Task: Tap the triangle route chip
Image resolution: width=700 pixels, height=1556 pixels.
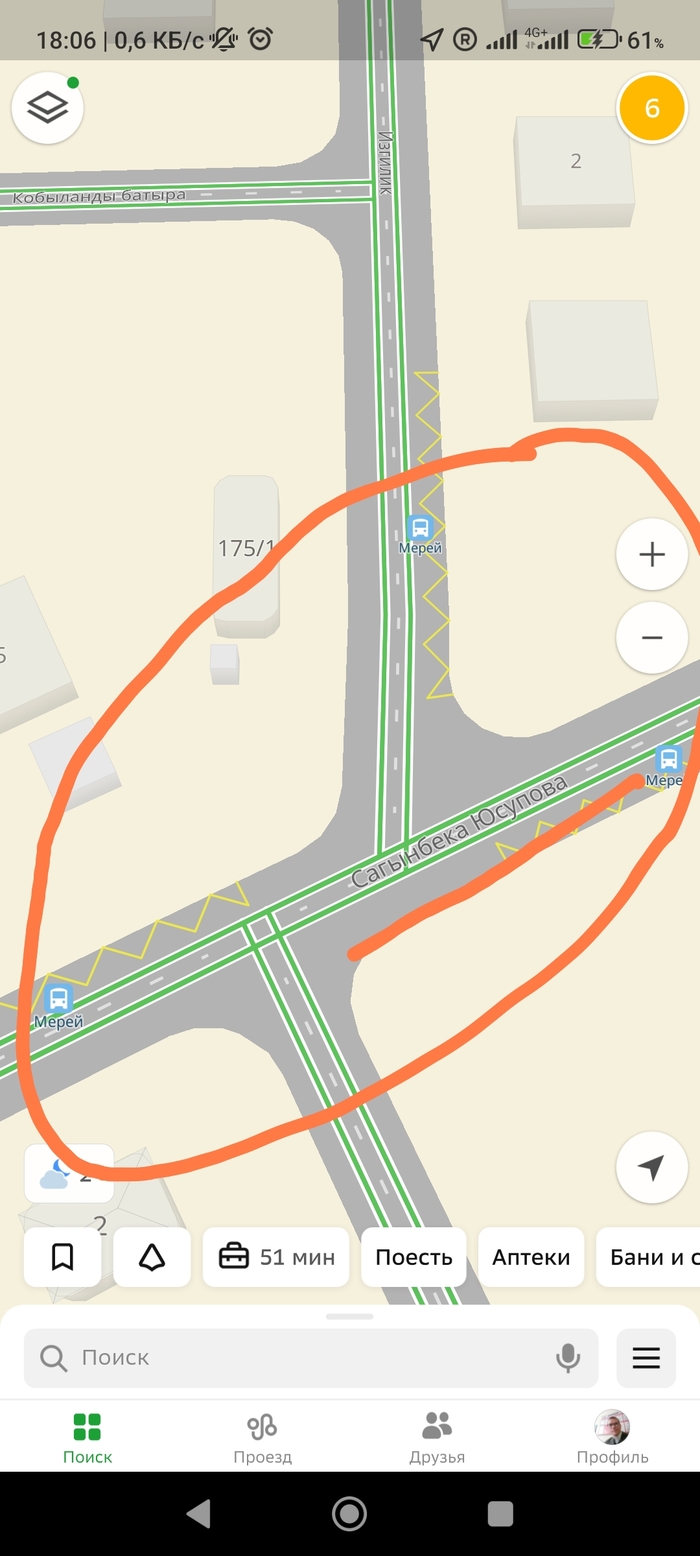Action: pyautogui.click(x=152, y=1257)
